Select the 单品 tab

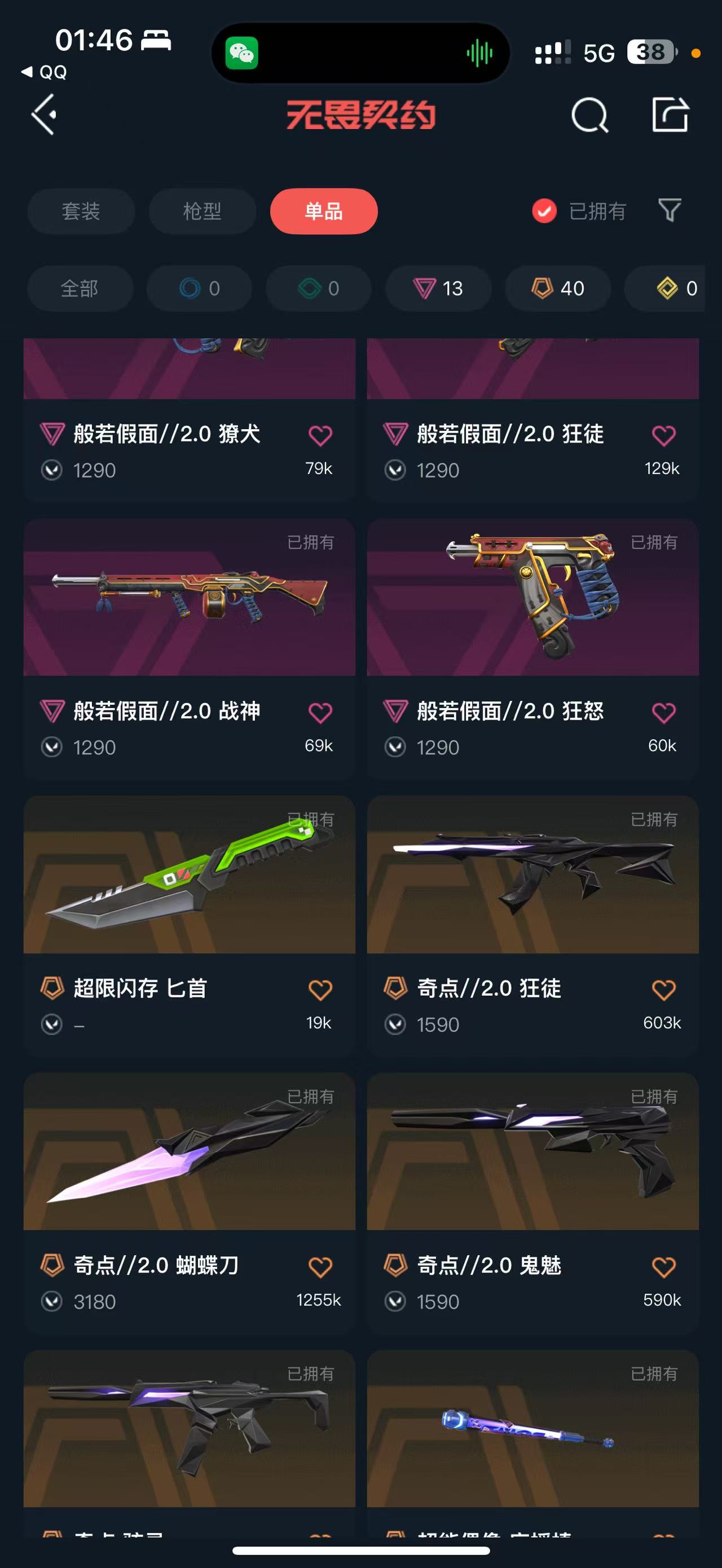coord(324,211)
